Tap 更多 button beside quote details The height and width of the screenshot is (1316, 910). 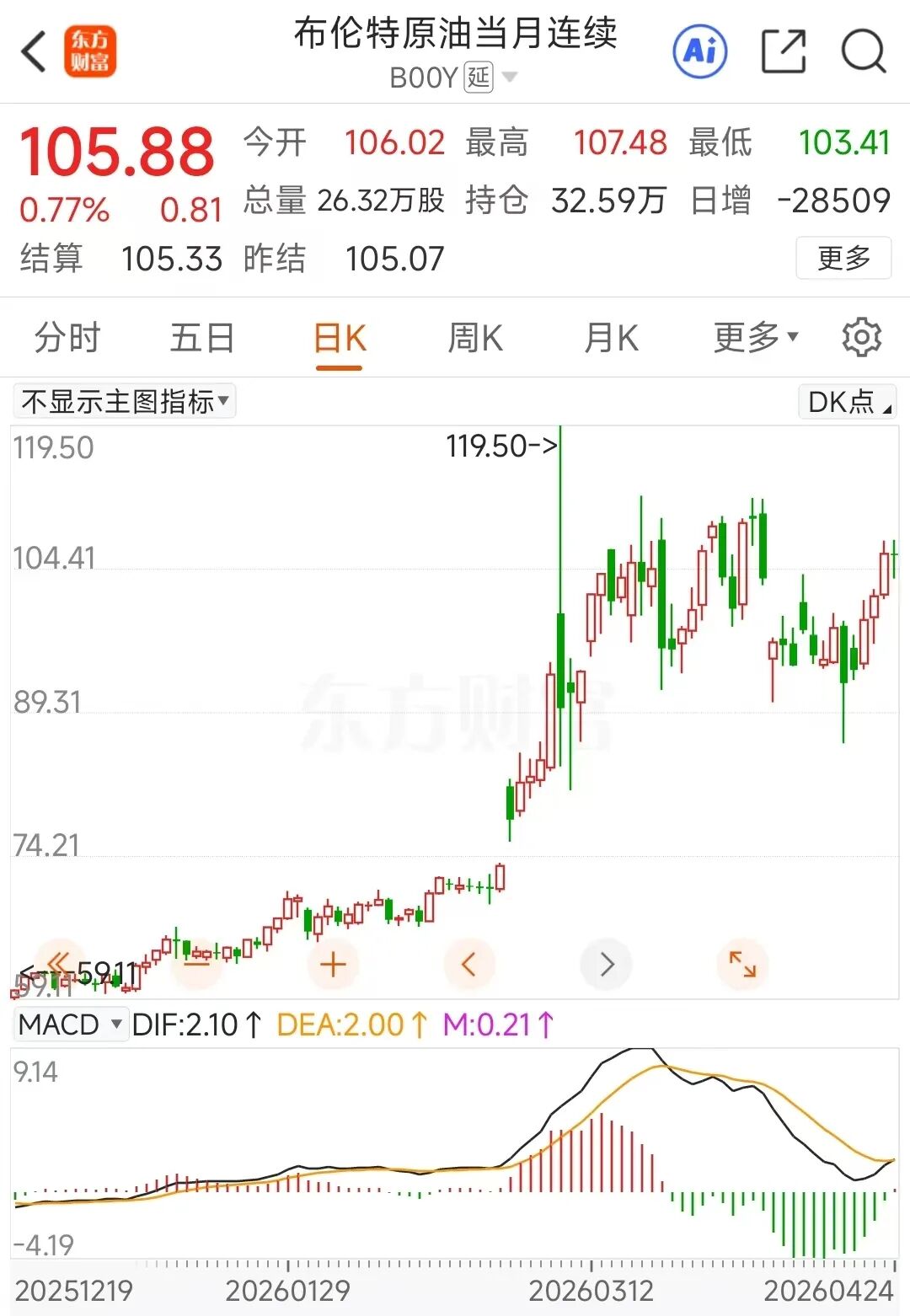[843, 258]
